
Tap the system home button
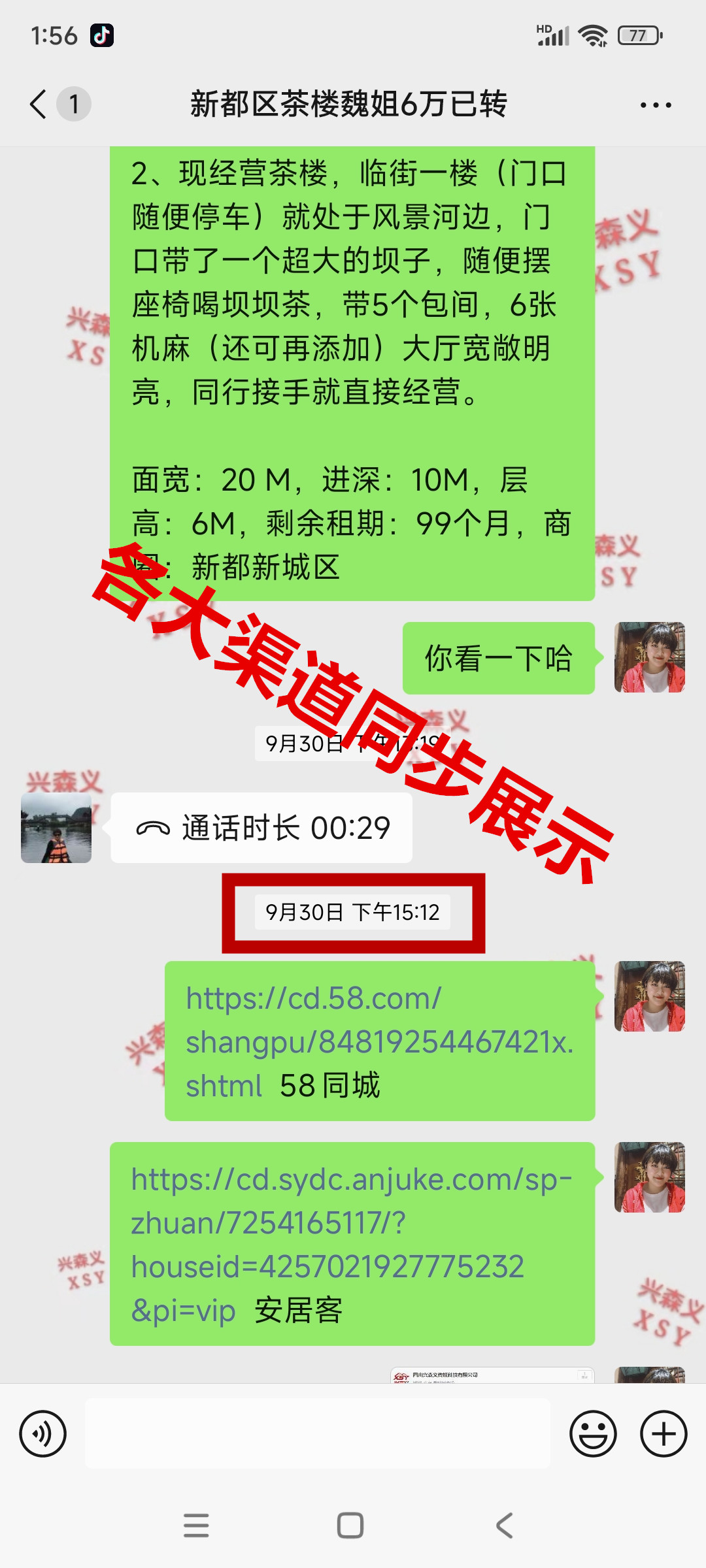coord(350,1526)
